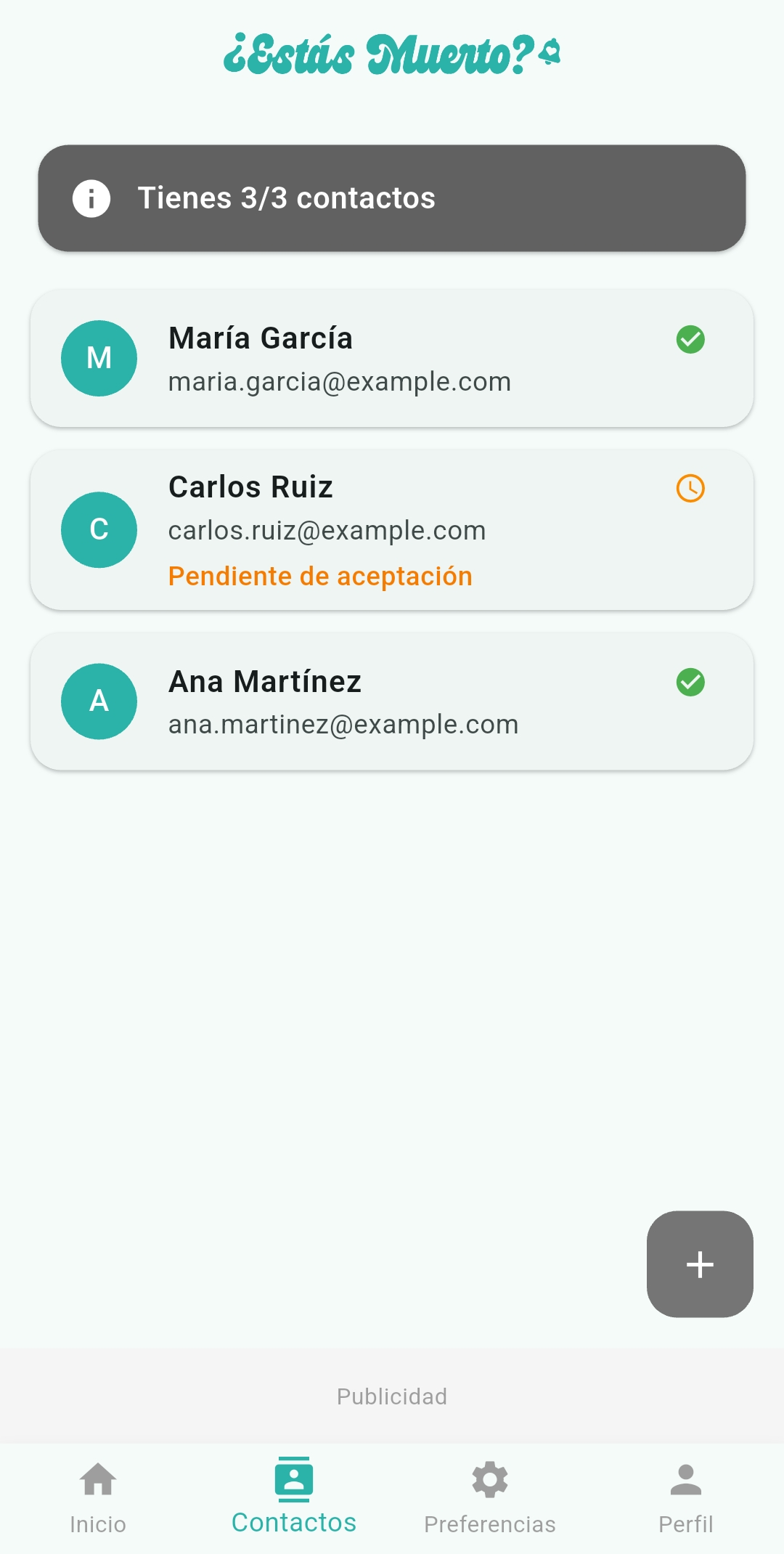
Task: Go to the Preferencias tab
Action: [x=490, y=1497]
